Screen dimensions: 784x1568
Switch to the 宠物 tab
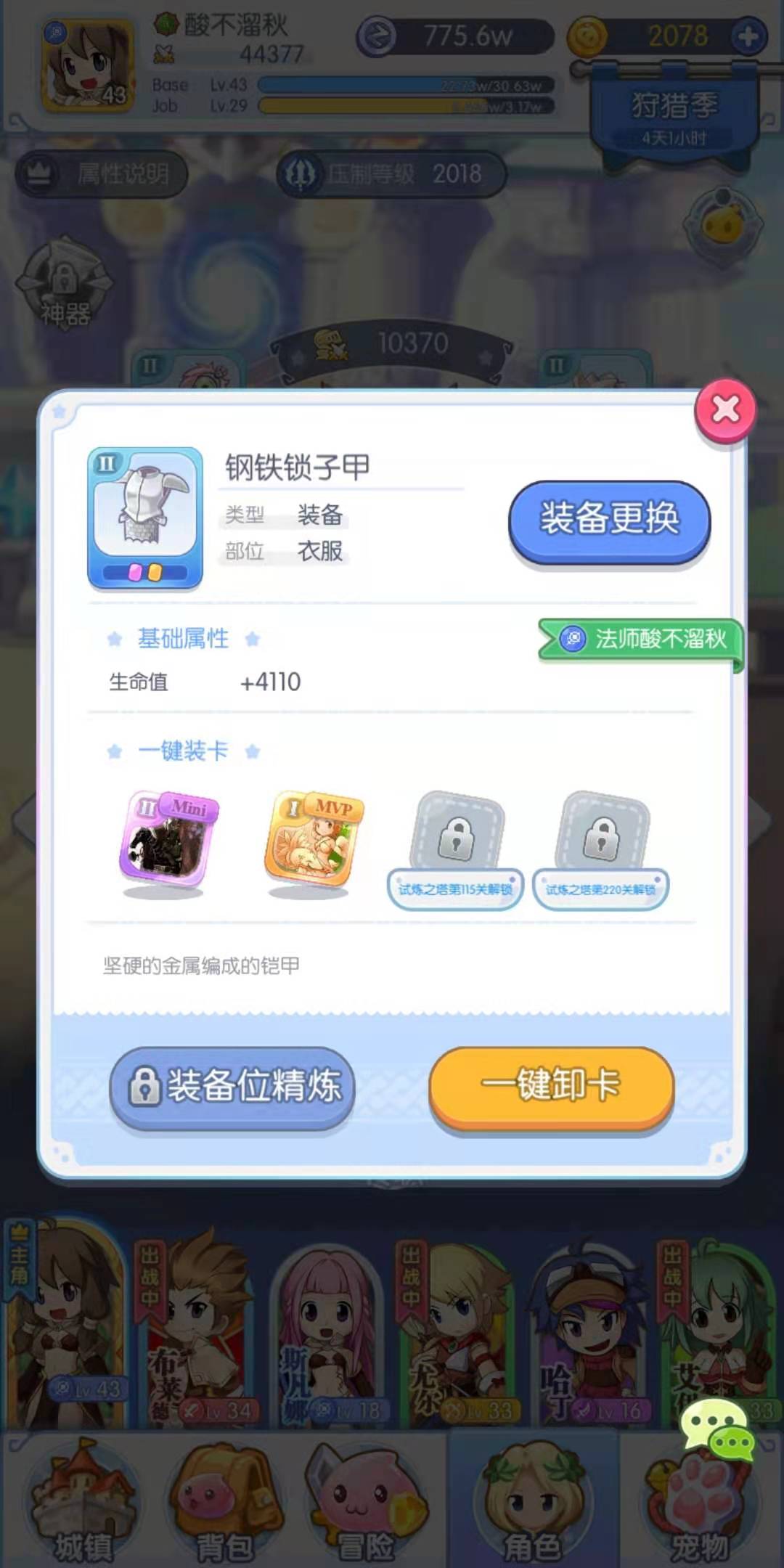click(x=700, y=1503)
